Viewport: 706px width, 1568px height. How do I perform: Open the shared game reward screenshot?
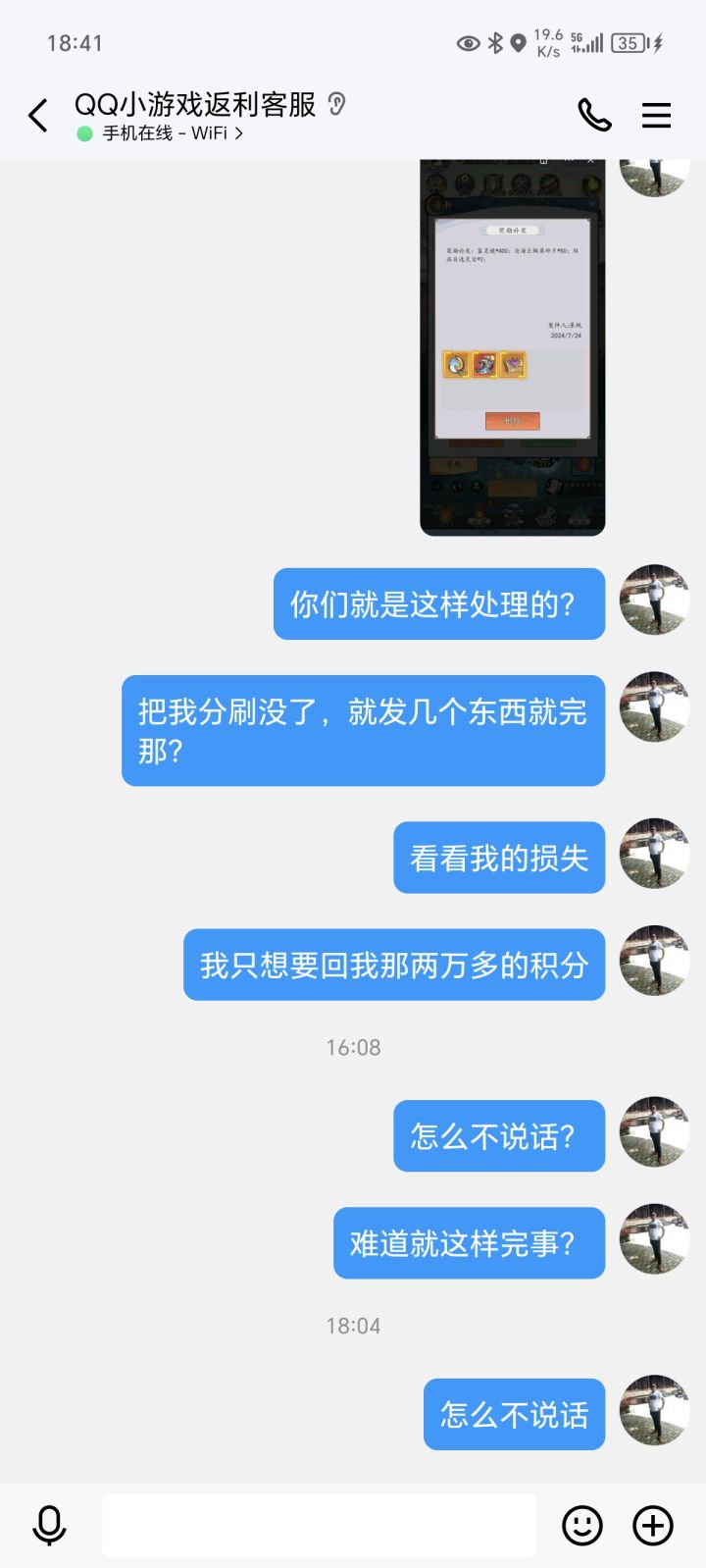[x=513, y=343]
